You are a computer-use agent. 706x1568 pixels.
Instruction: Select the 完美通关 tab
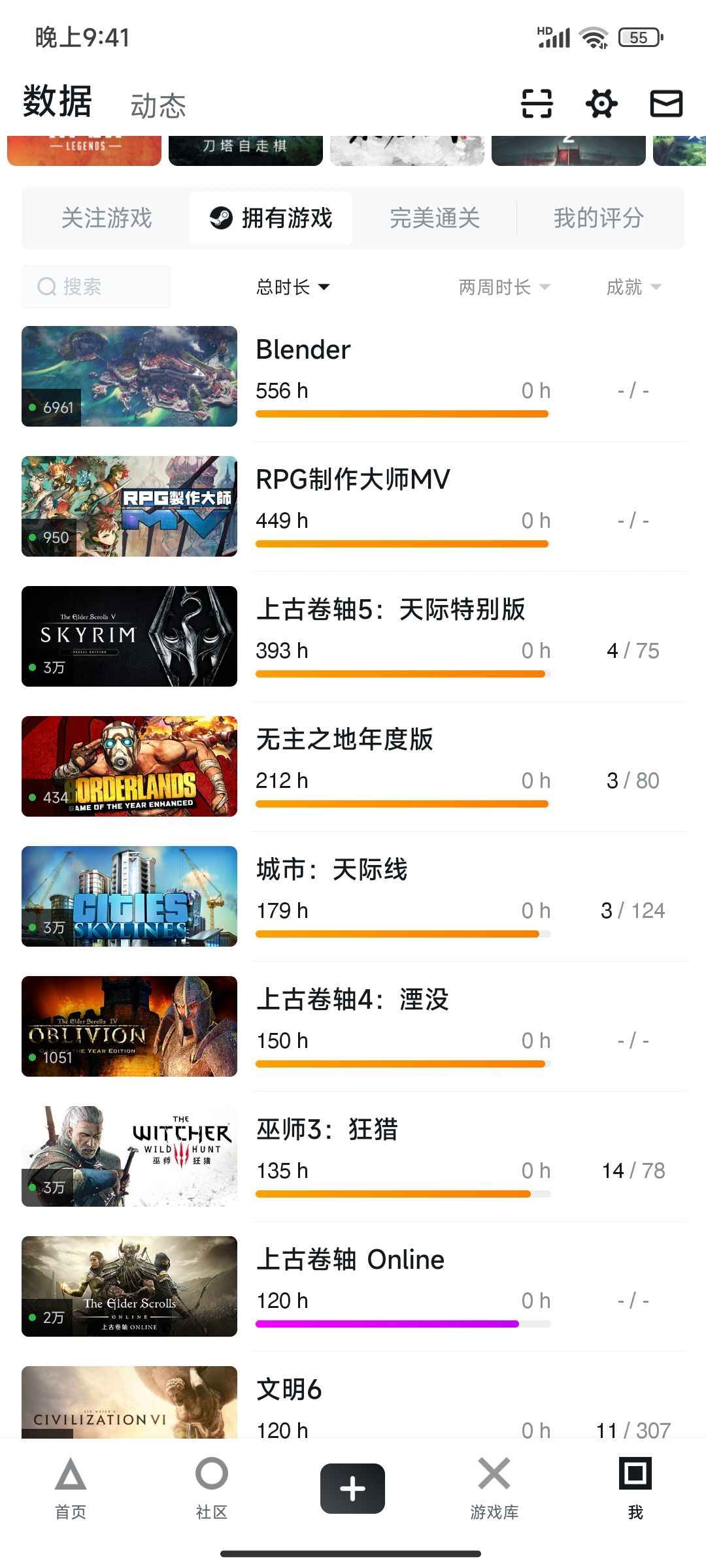[x=434, y=218]
